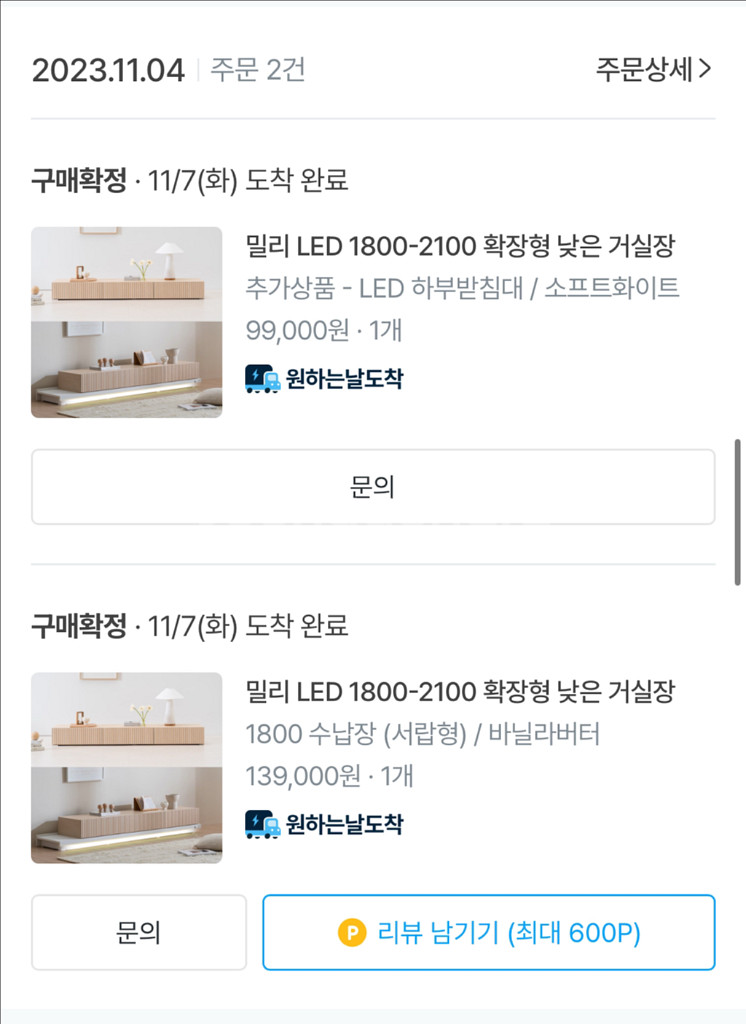The height and width of the screenshot is (1024, 746).
Task: Tap 문의 button under LED 하부받침대 item
Action: (373, 487)
